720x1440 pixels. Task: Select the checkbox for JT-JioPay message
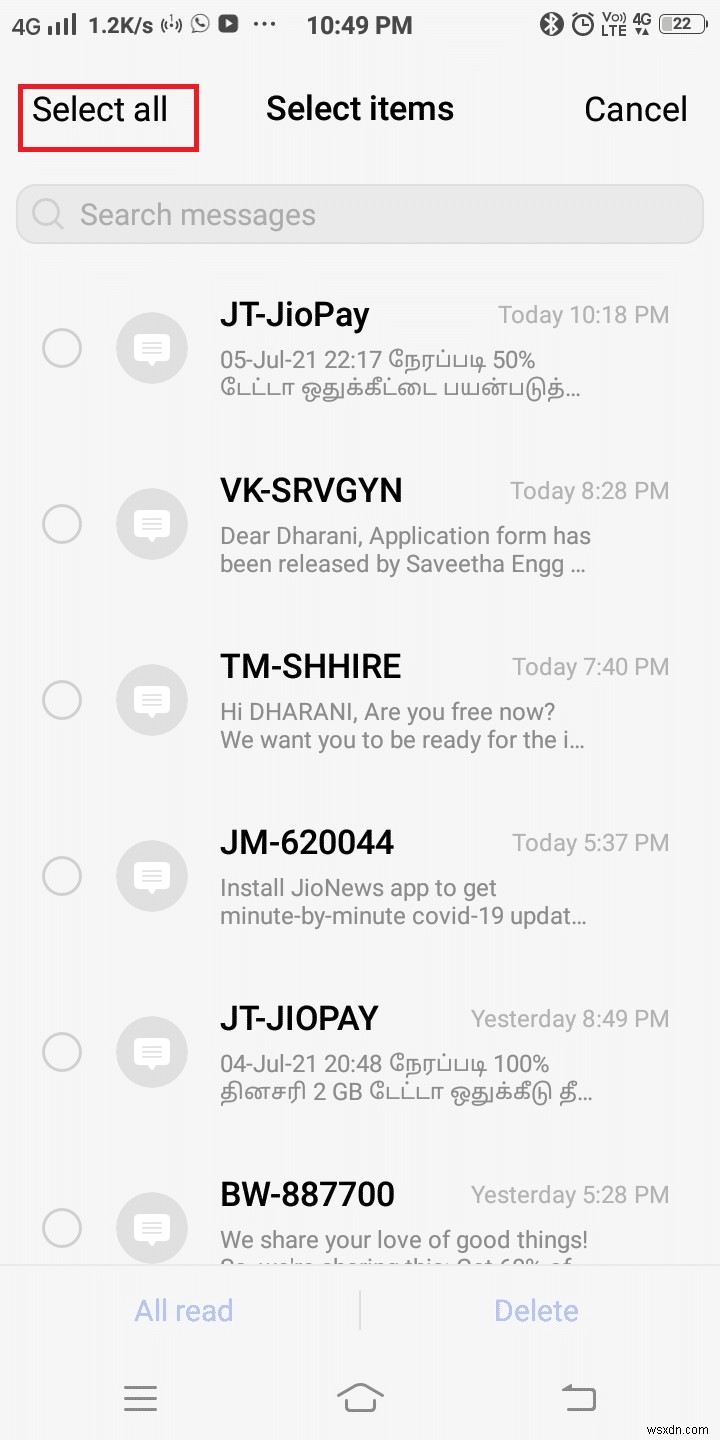[62, 348]
